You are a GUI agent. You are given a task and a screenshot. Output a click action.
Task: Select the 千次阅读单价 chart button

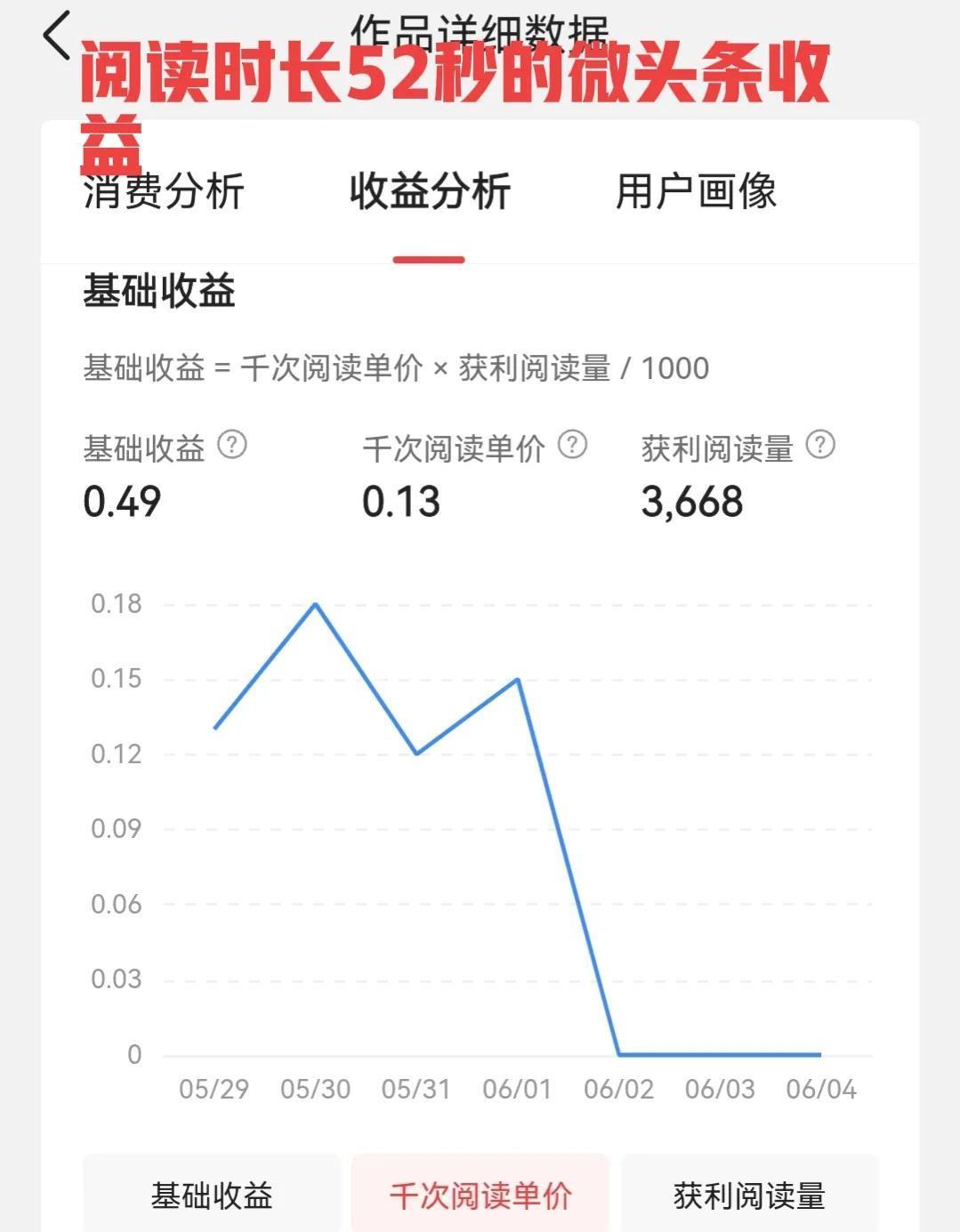[x=480, y=1195]
